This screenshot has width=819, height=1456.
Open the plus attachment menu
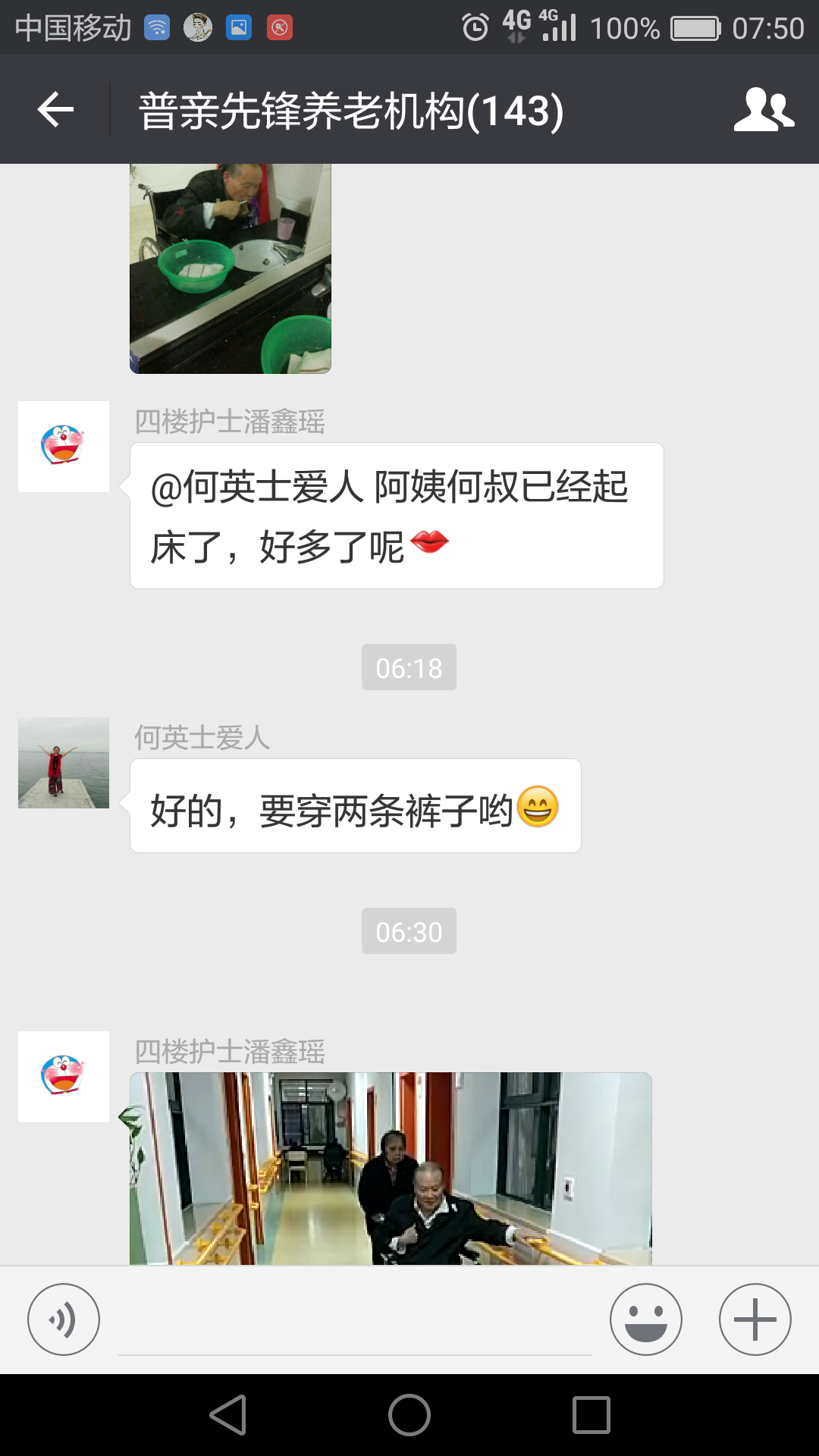point(755,1319)
